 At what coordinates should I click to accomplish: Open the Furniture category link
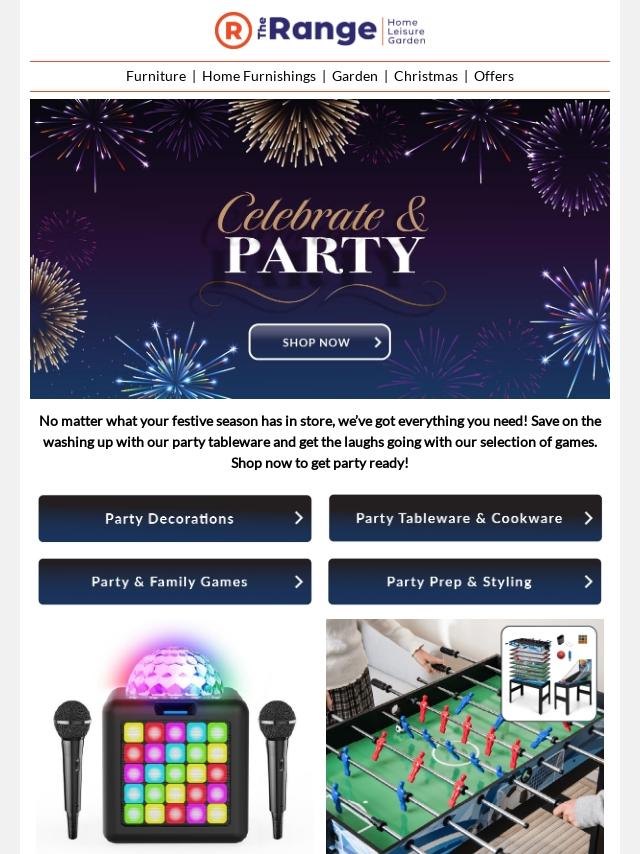click(156, 76)
